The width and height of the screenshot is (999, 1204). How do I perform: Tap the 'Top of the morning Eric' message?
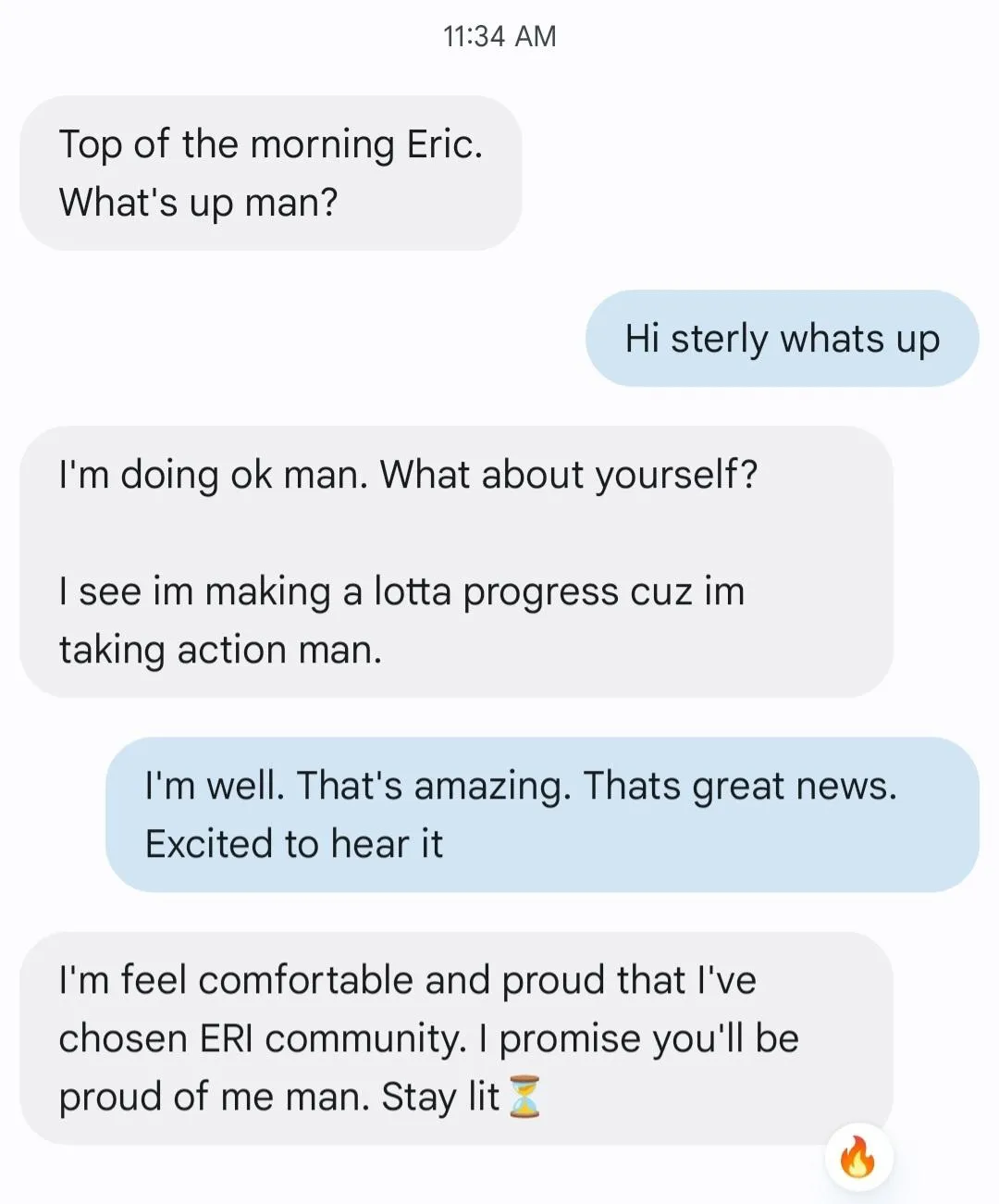tap(270, 173)
